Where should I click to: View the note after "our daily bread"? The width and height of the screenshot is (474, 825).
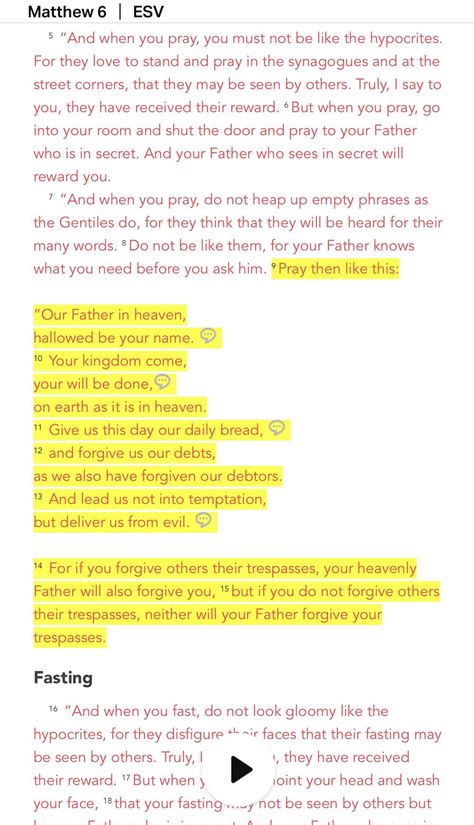tap(277, 428)
